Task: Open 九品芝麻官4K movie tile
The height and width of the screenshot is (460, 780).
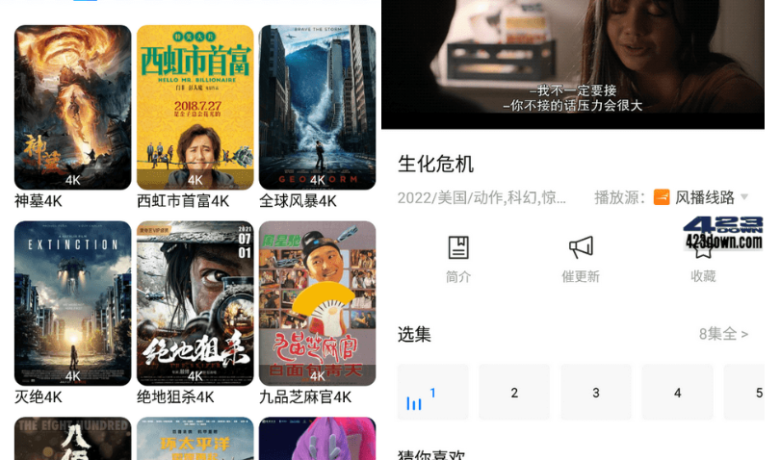Action: [317, 304]
